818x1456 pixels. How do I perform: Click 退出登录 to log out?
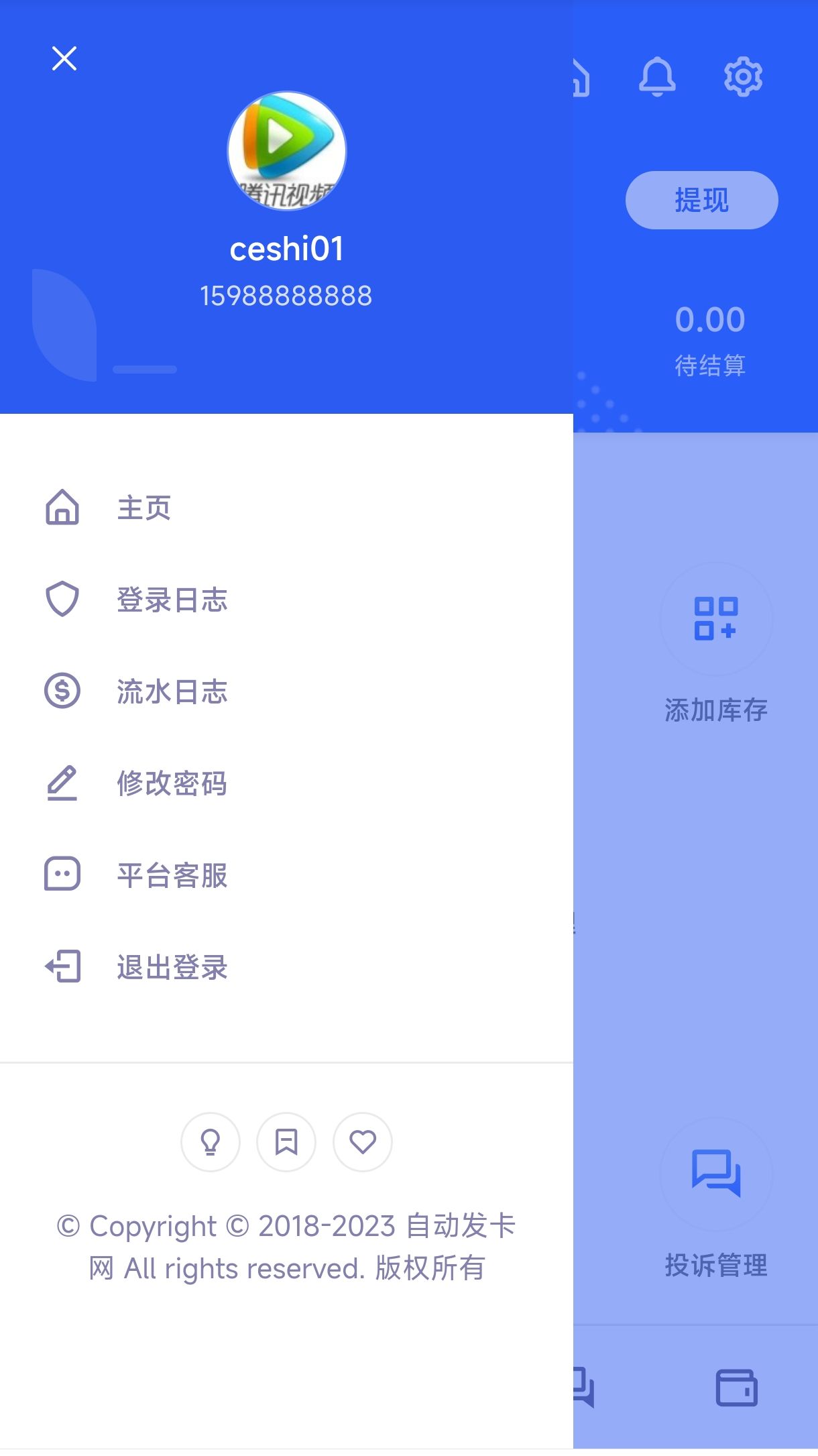(172, 966)
